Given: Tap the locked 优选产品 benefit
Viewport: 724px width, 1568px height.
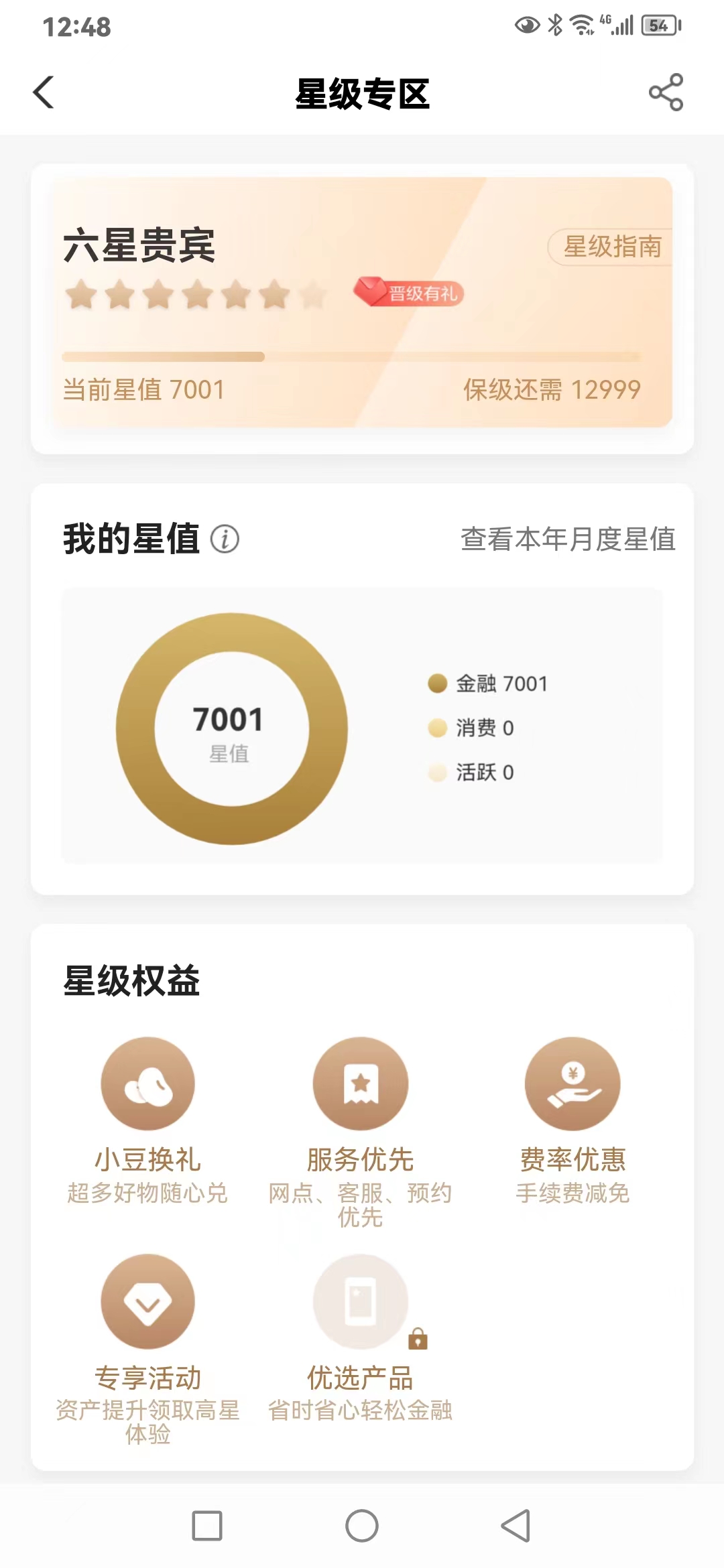Looking at the screenshot, I should pyautogui.click(x=360, y=1337).
